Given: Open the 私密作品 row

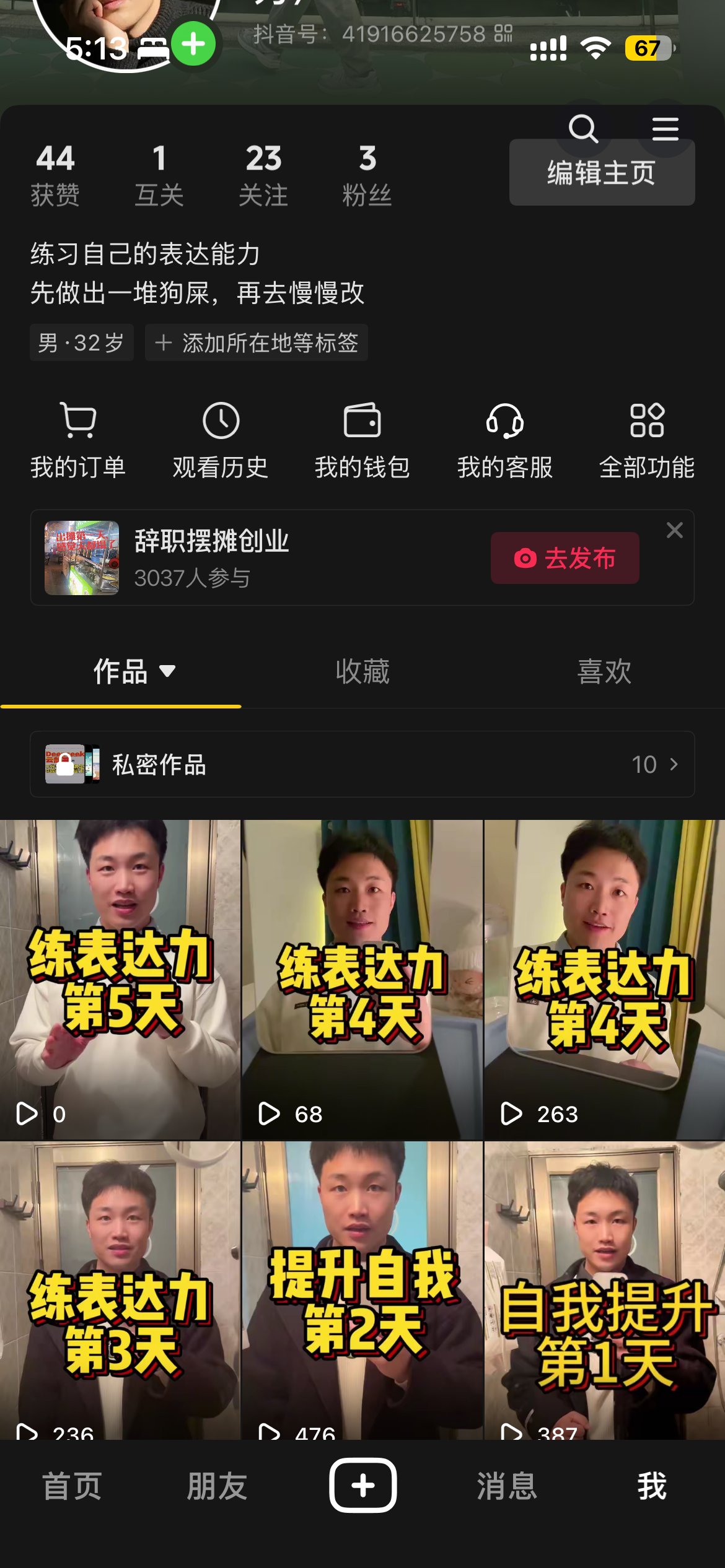Looking at the screenshot, I should pos(362,764).
